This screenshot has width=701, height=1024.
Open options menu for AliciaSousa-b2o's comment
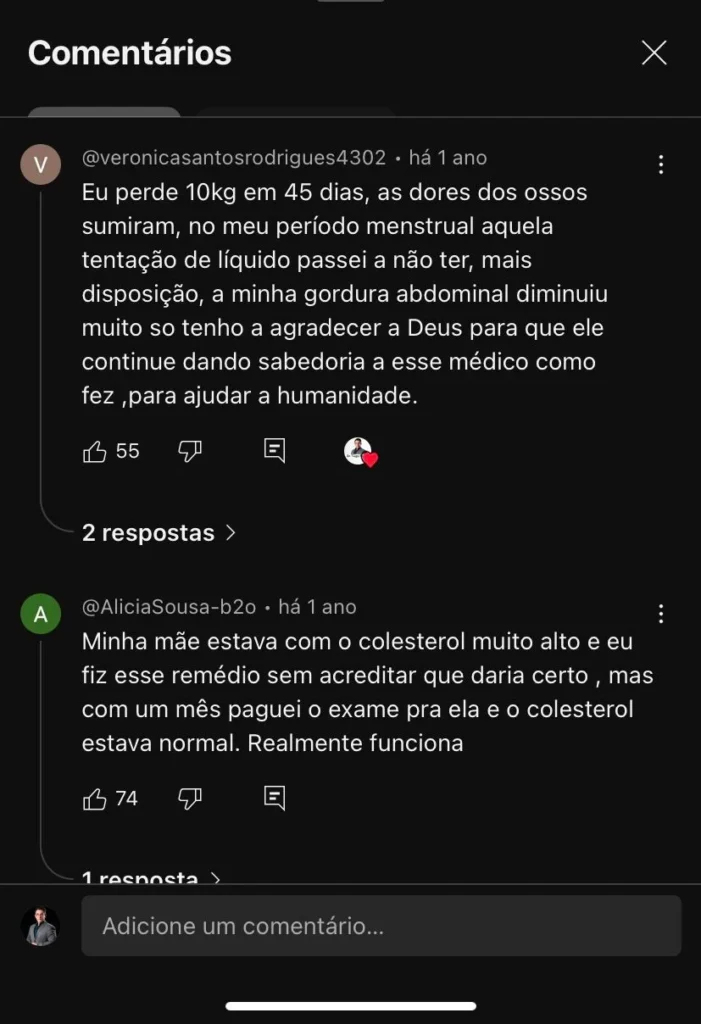tap(660, 614)
